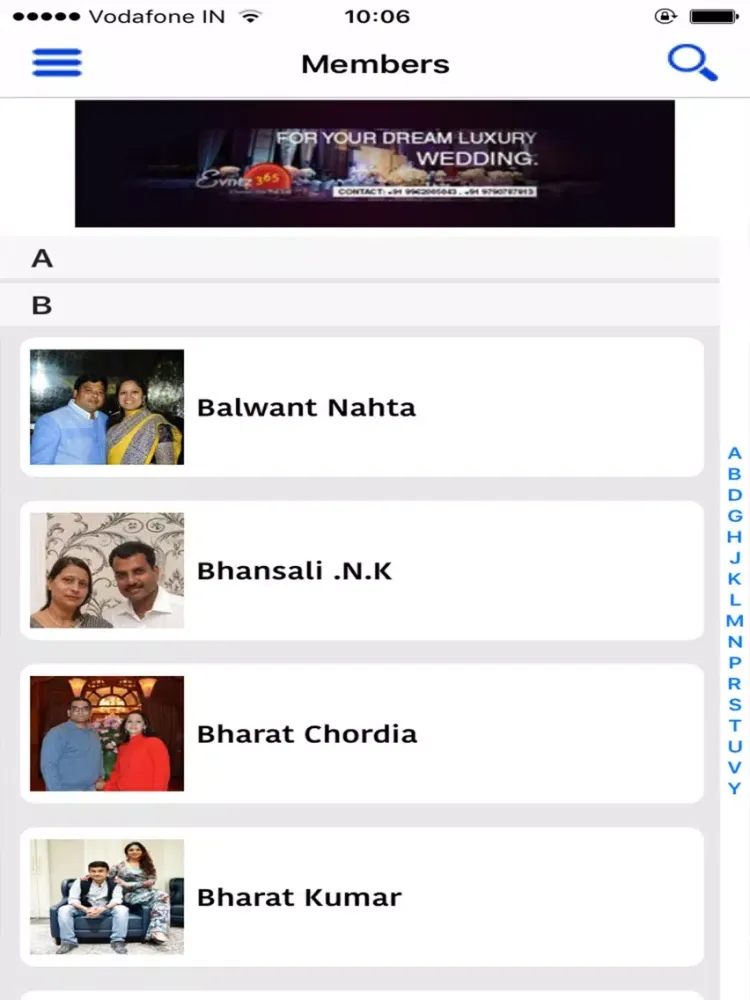Open Bharat Kumar's member card

pyautogui.click(x=361, y=896)
